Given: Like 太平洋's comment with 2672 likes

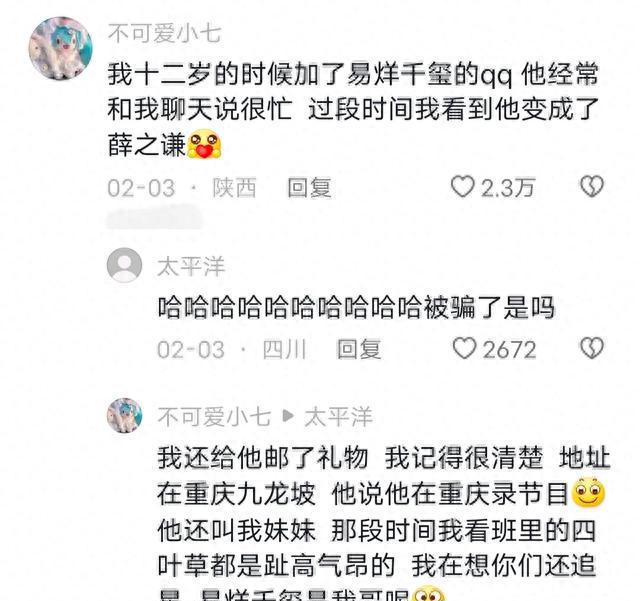Looking at the screenshot, I should 464,348.
